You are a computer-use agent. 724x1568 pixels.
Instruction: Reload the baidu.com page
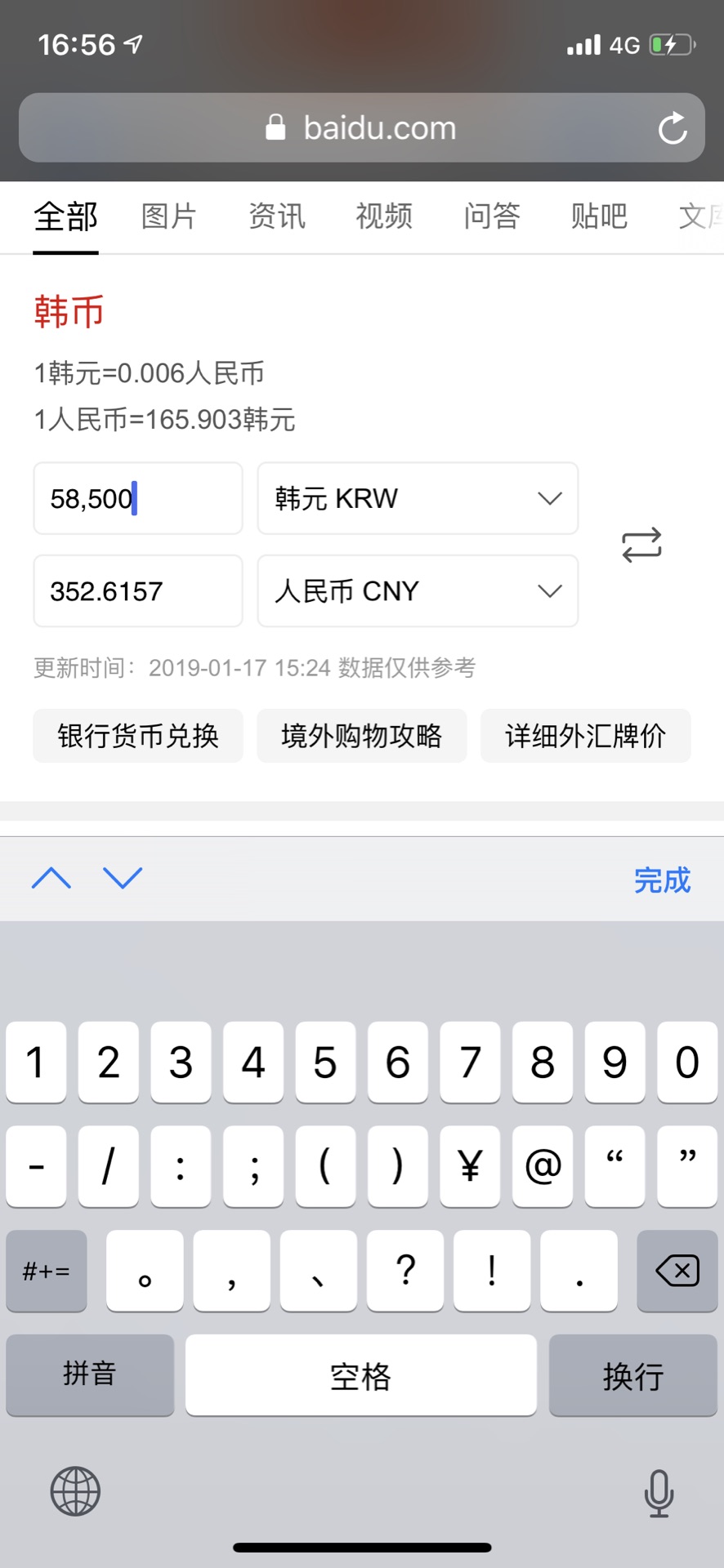pos(673,128)
